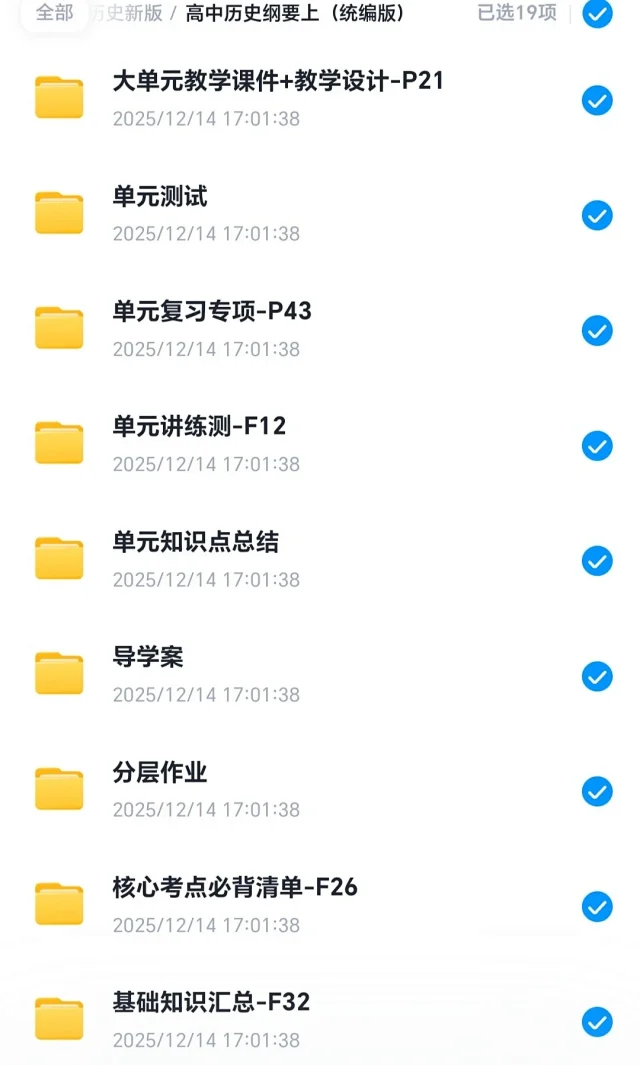The image size is (640, 1065).
Task: Go back to the 历史新版 breadcrumb folder
Action: tap(125, 14)
